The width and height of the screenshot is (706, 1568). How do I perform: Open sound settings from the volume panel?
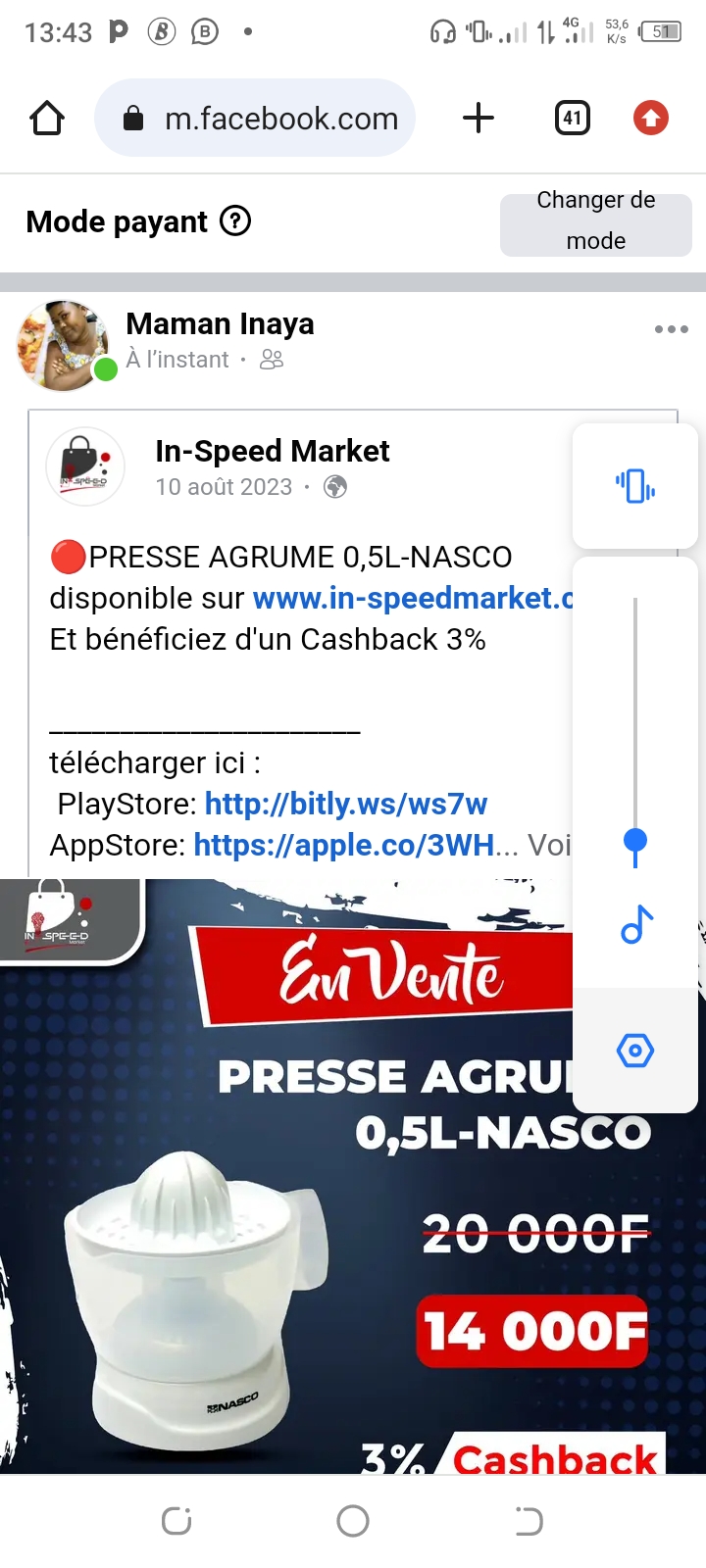tap(635, 1051)
